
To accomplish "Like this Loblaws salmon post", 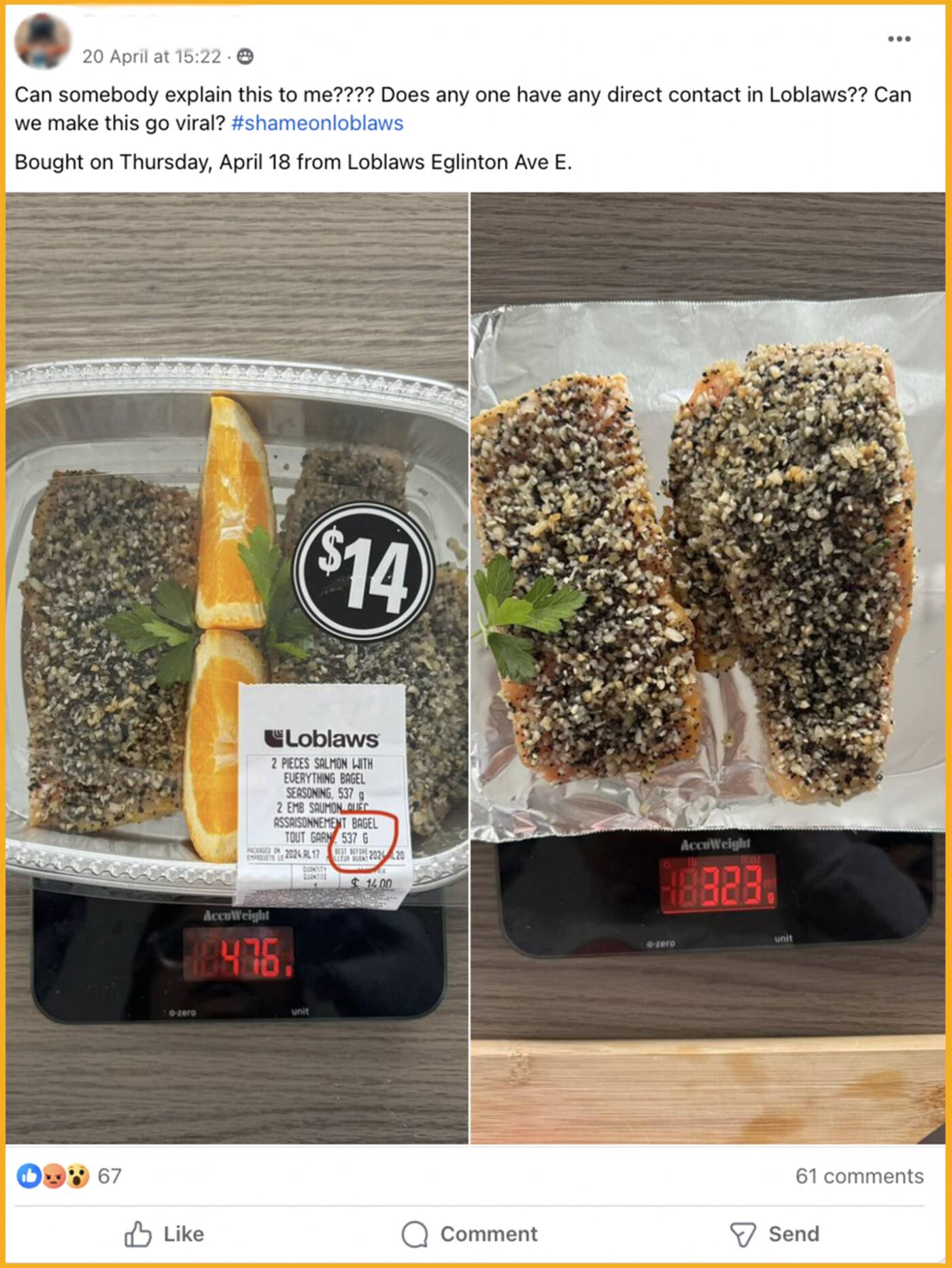I will [165, 1233].
